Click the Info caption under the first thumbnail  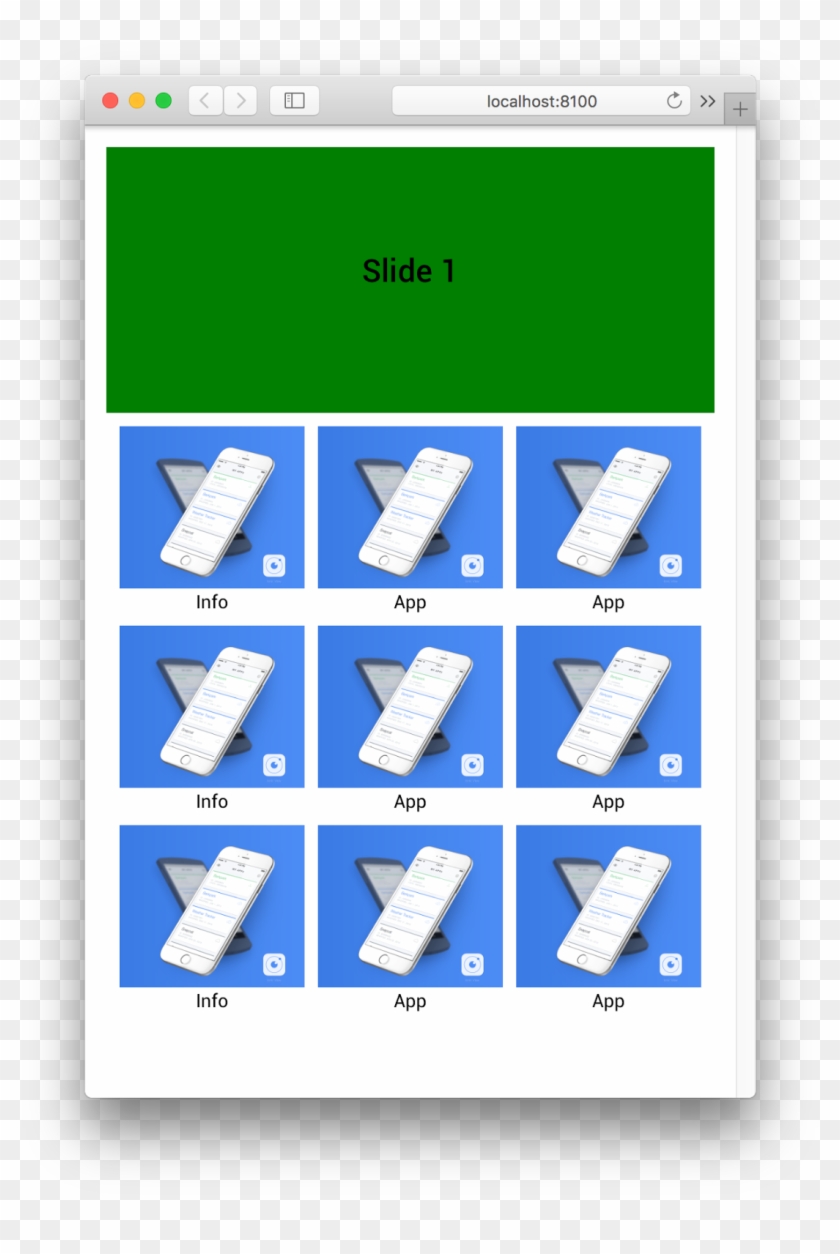click(x=211, y=602)
